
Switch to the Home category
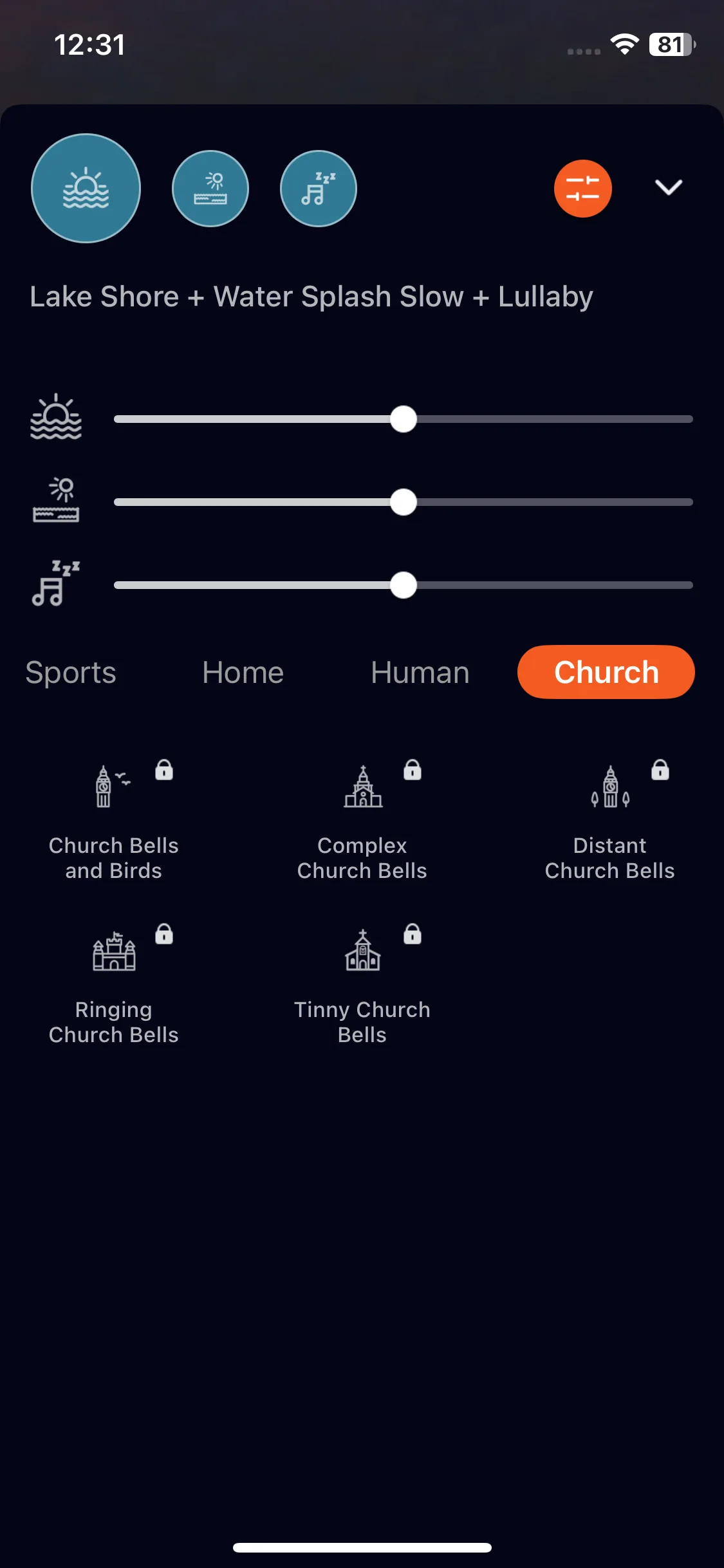[243, 673]
